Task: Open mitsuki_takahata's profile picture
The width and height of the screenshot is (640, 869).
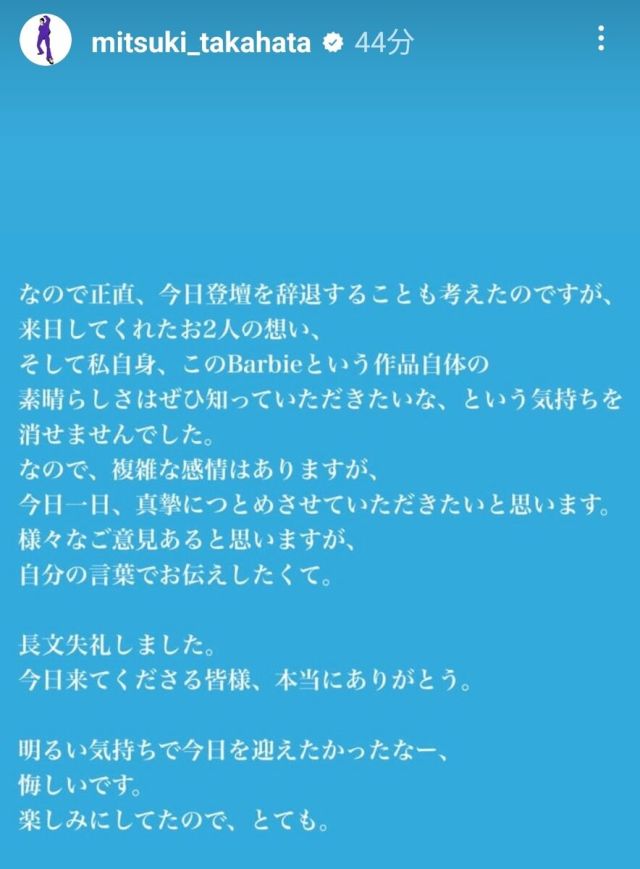Action: coord(46,41)
